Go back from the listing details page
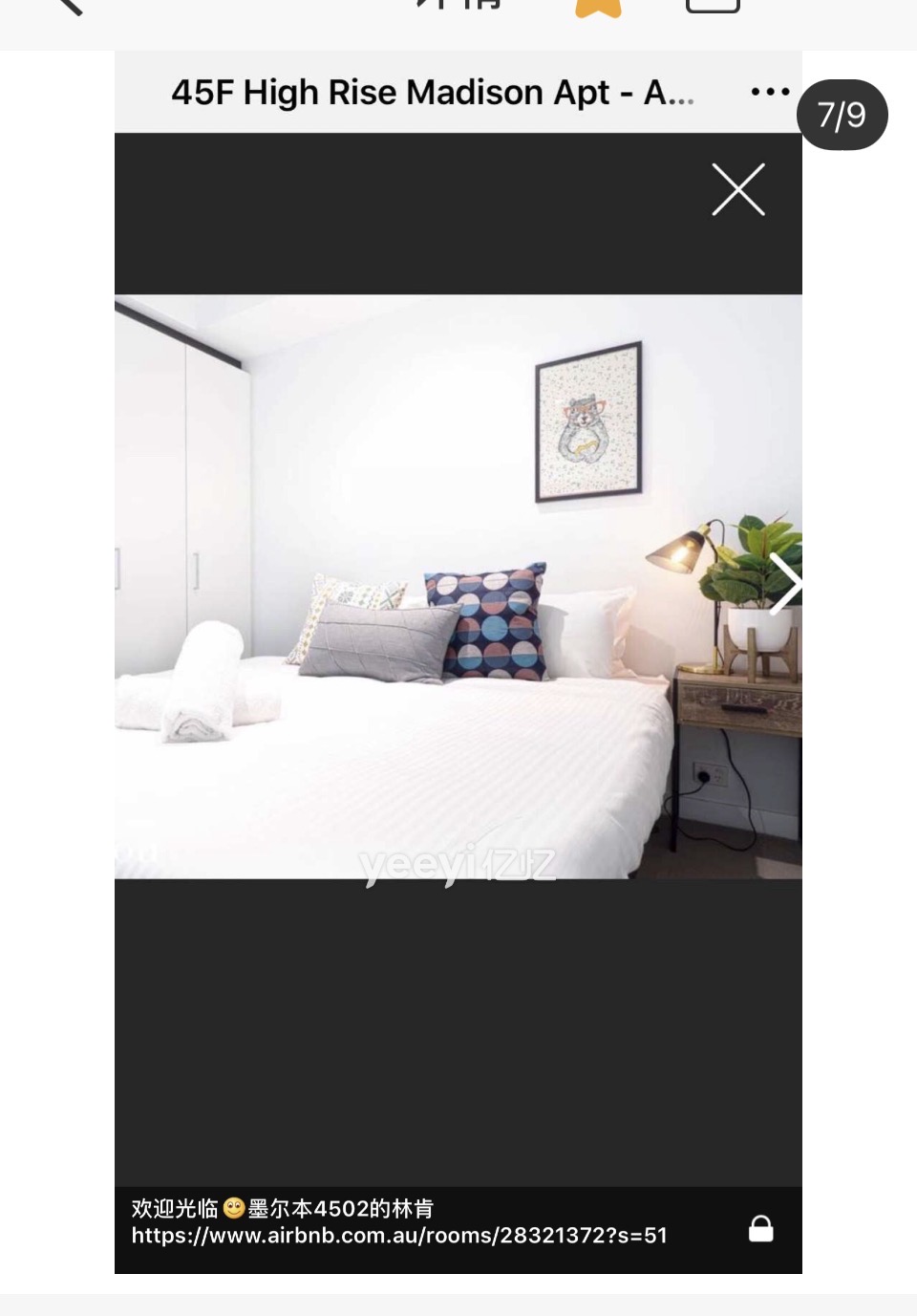917x1316 pixels. (69, 5)
